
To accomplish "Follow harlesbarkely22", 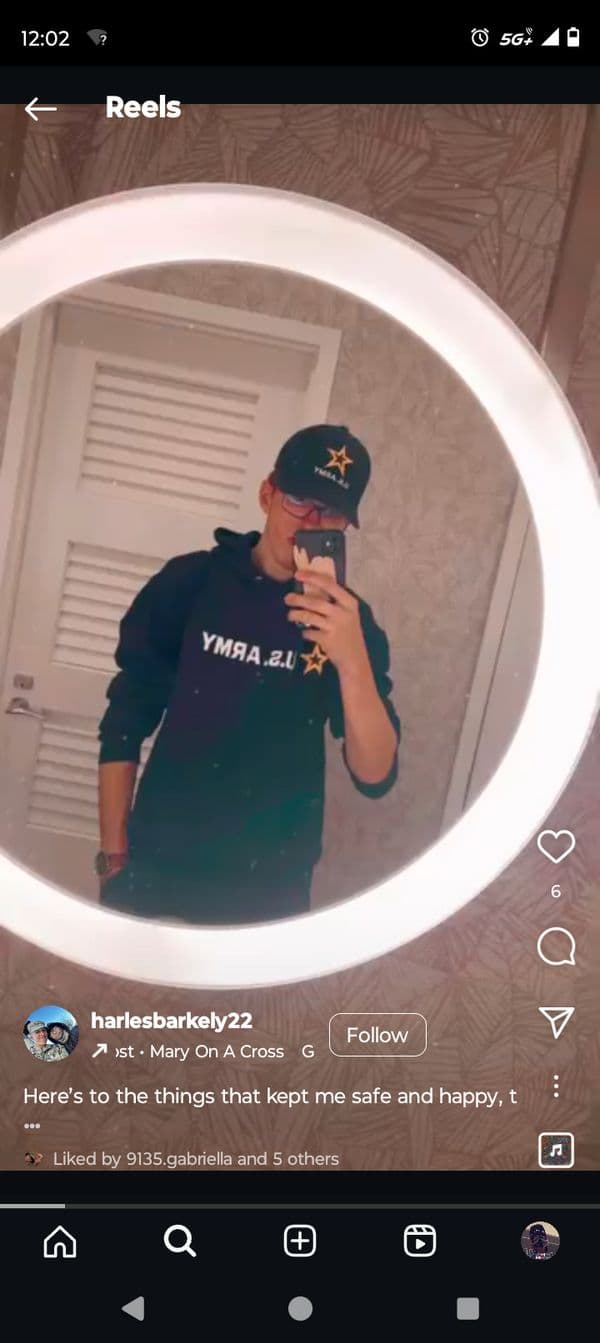I will (377, 1035).
